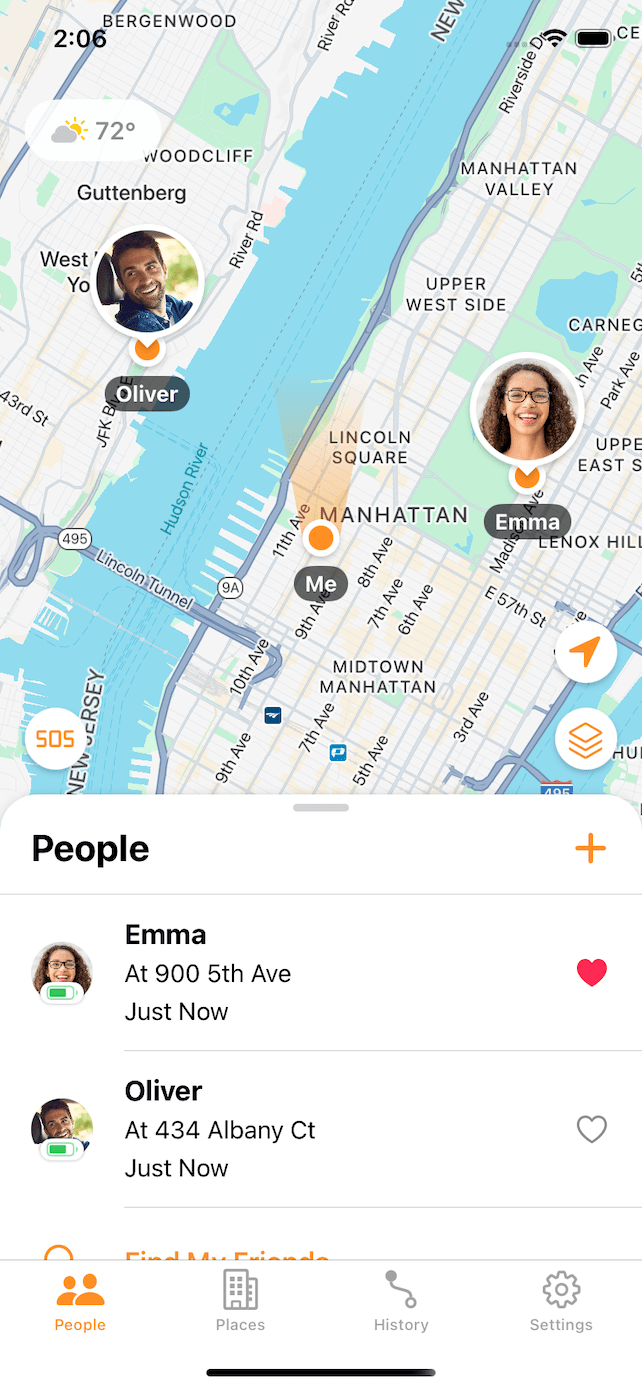Add a new person with plus
The image size is (642, 1389).
590,849
